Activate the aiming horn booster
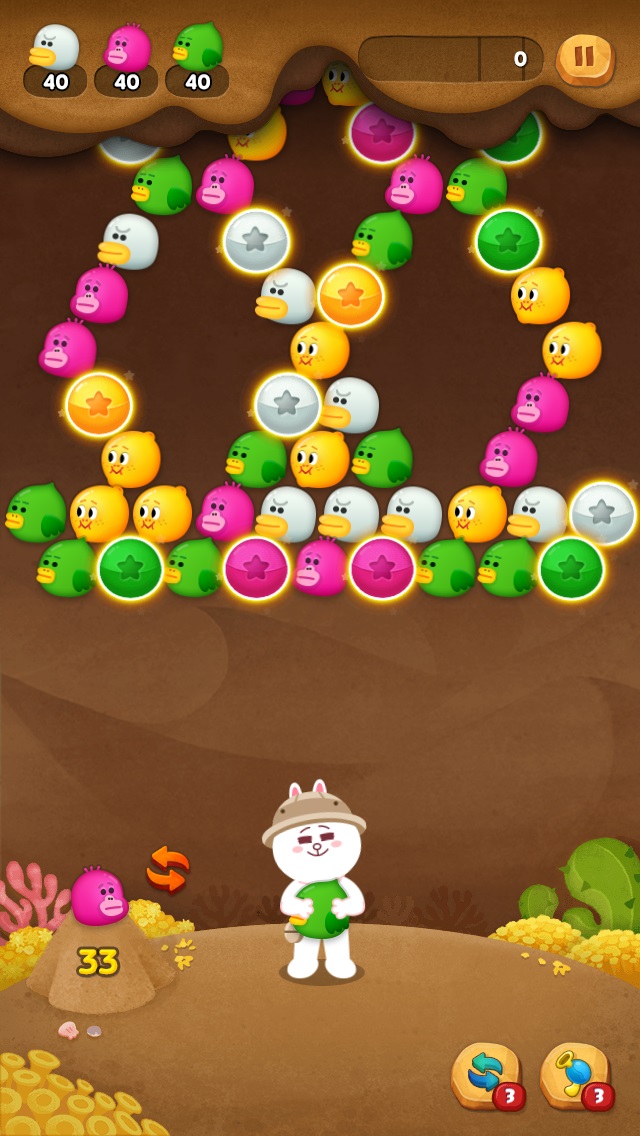 577,1076
